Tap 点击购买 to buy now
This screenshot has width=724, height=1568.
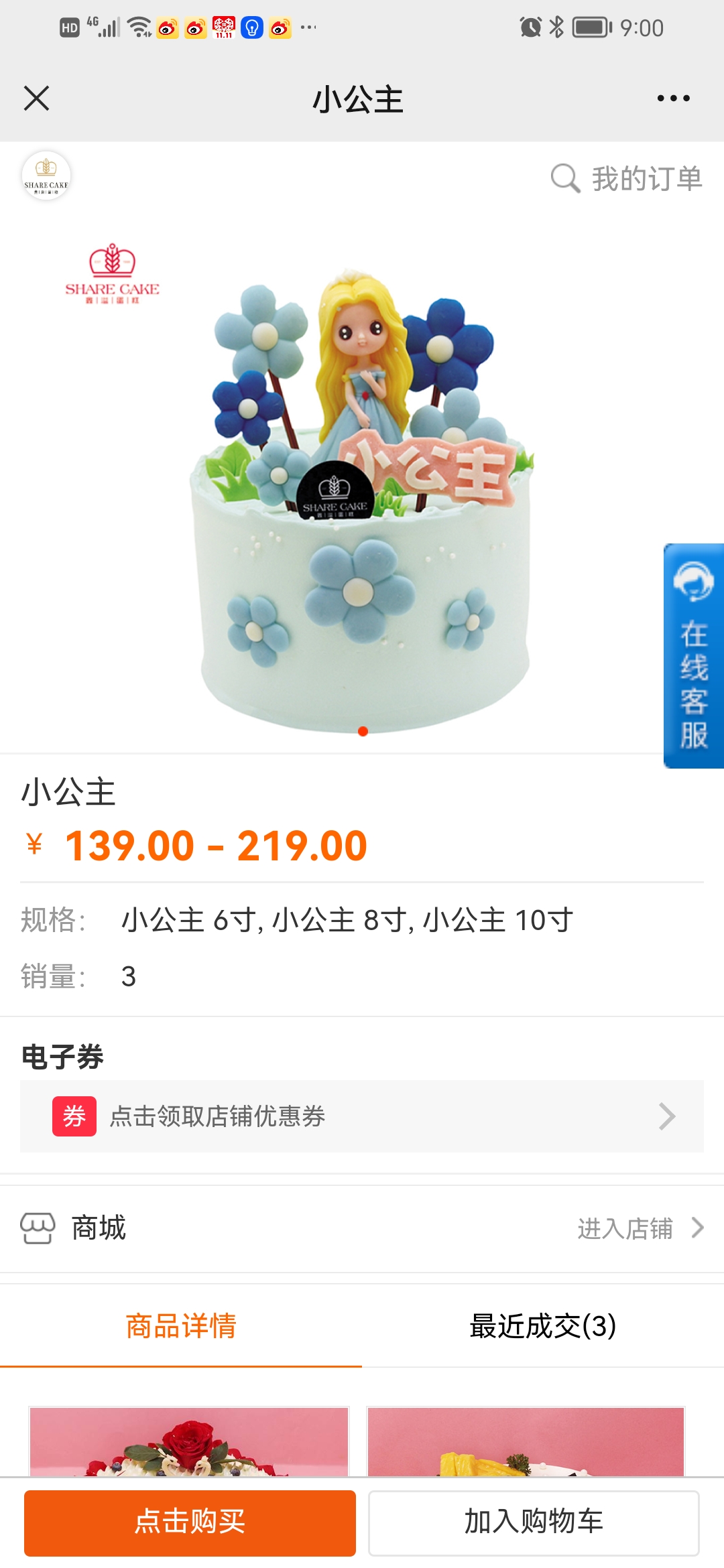pyautogui.click(x=190, y=1522)
